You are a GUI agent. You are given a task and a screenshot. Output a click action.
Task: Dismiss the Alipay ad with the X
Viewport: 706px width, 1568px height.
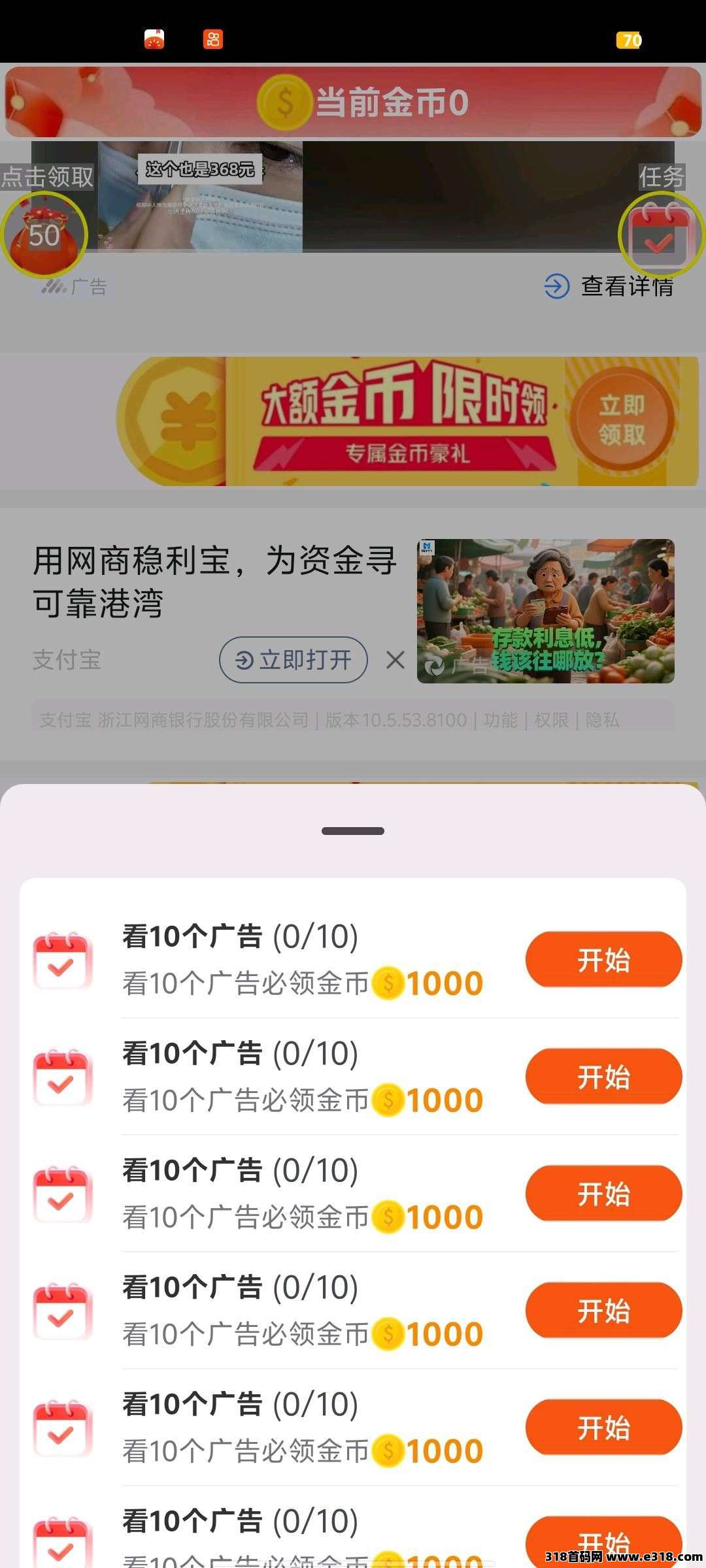(x=395, y=660)
